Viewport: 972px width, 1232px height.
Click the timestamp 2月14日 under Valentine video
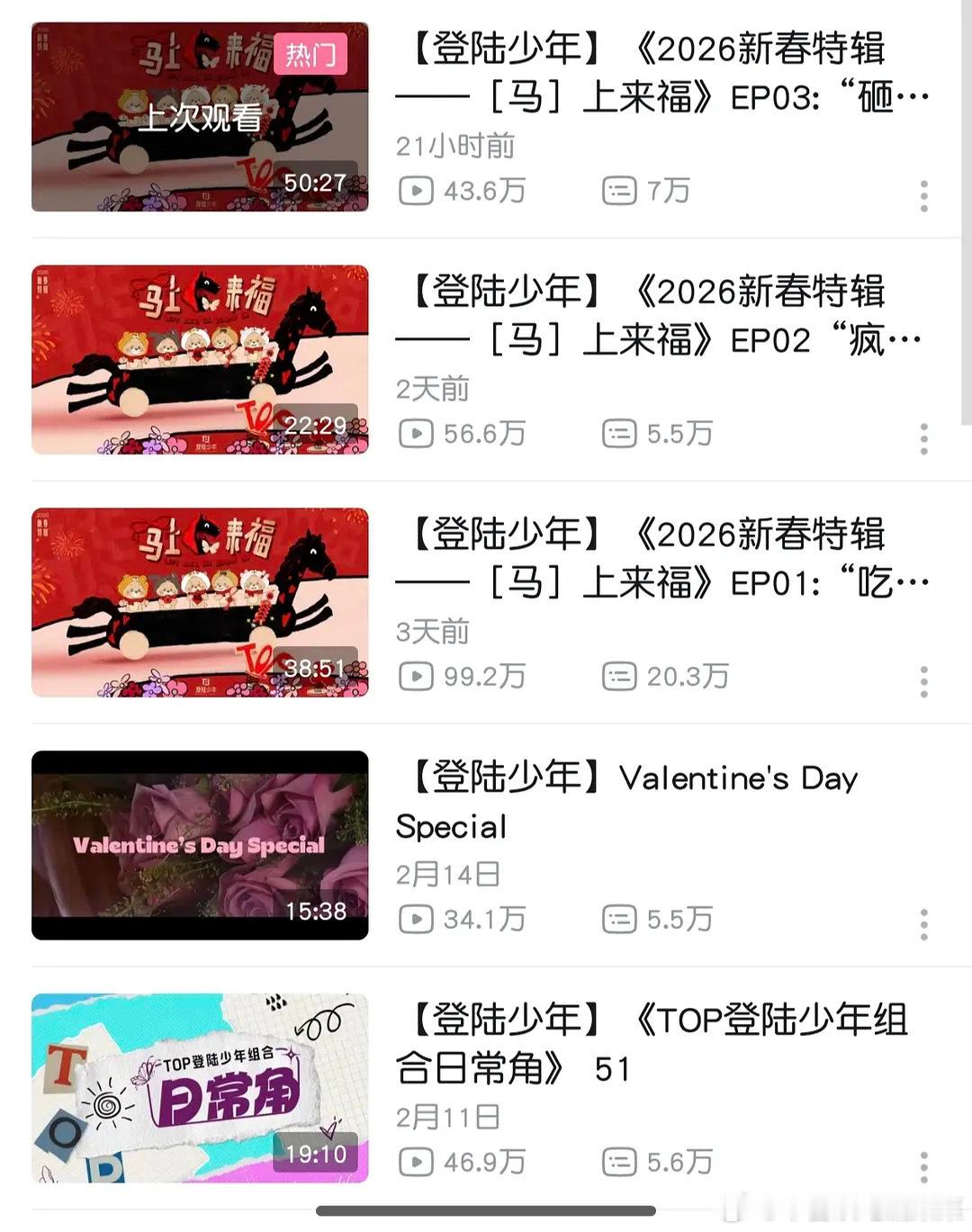pyautogui.click(x=450, y=872)
